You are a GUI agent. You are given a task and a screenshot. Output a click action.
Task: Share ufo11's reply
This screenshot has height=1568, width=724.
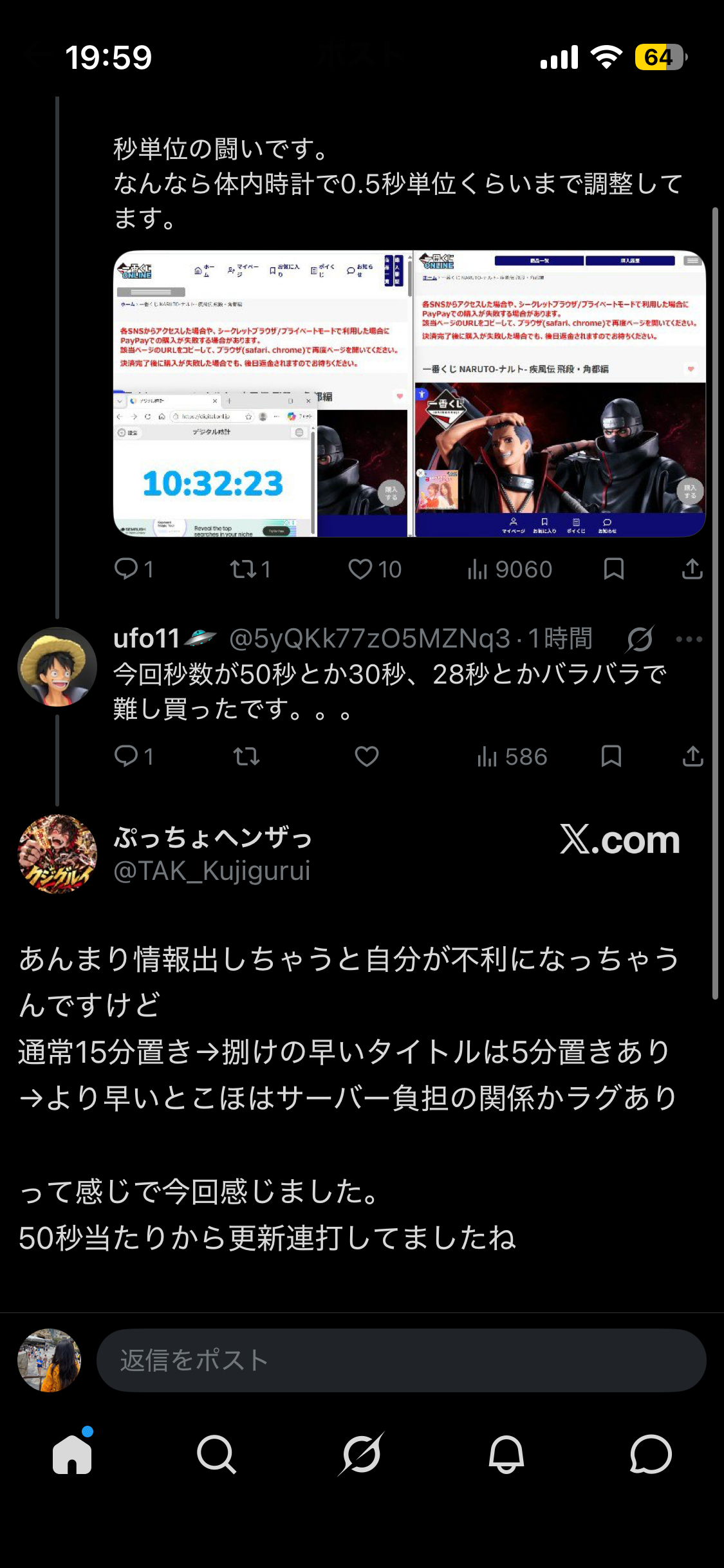[x=692, y=756]
